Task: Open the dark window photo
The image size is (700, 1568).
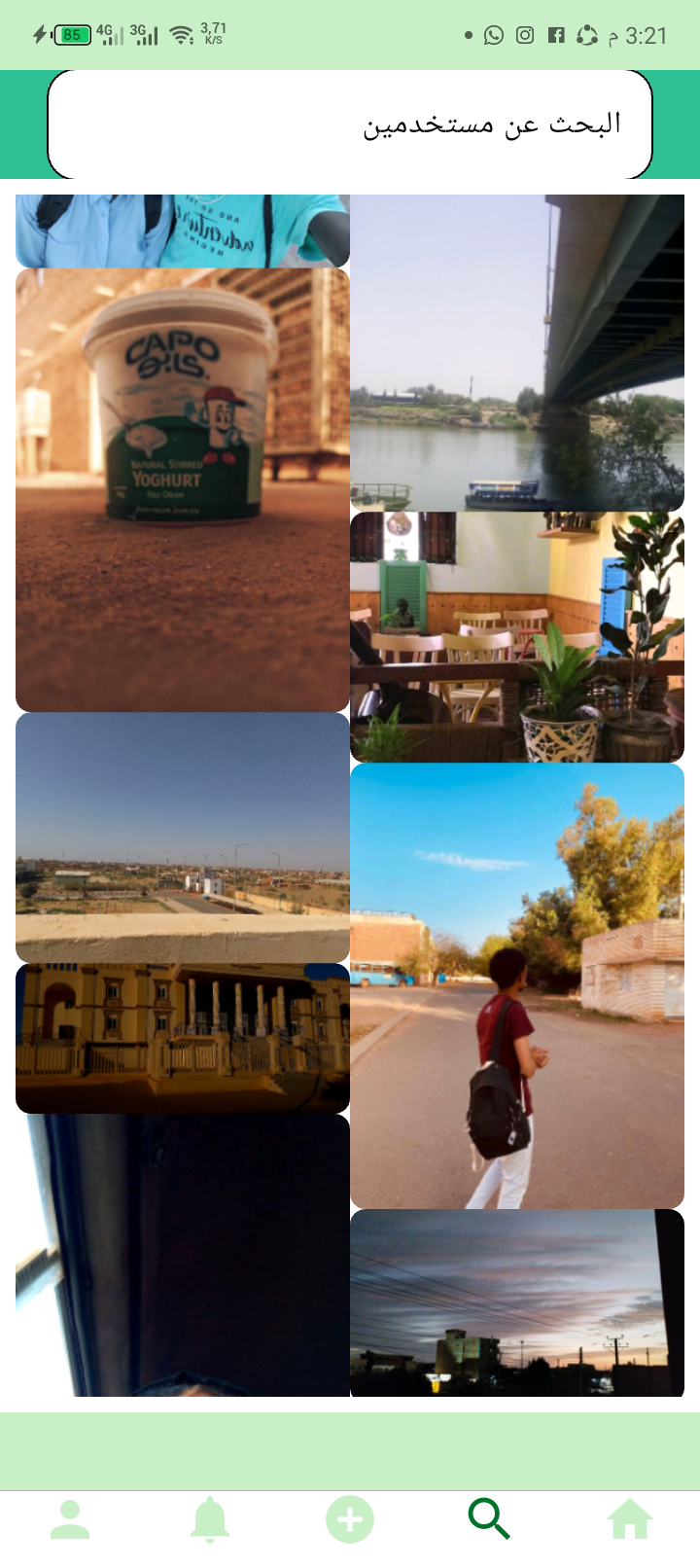Action: click(x=182, y=1255)
